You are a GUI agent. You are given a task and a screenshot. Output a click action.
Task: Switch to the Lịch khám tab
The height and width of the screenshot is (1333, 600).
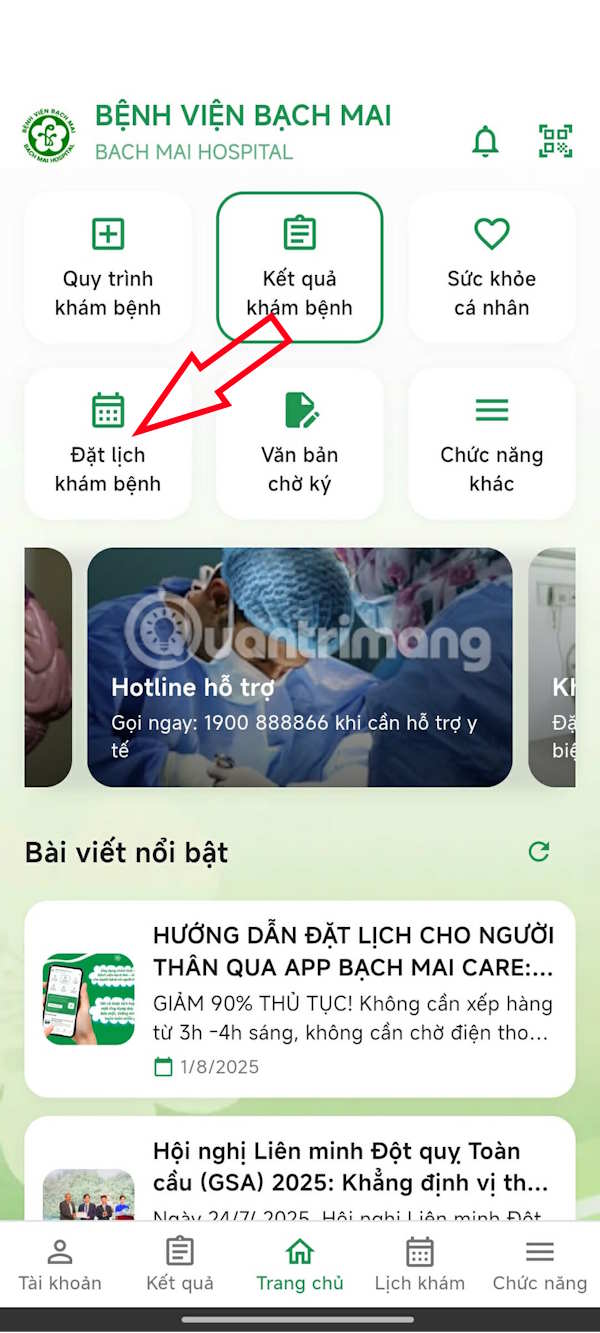tap(420, 1264)
